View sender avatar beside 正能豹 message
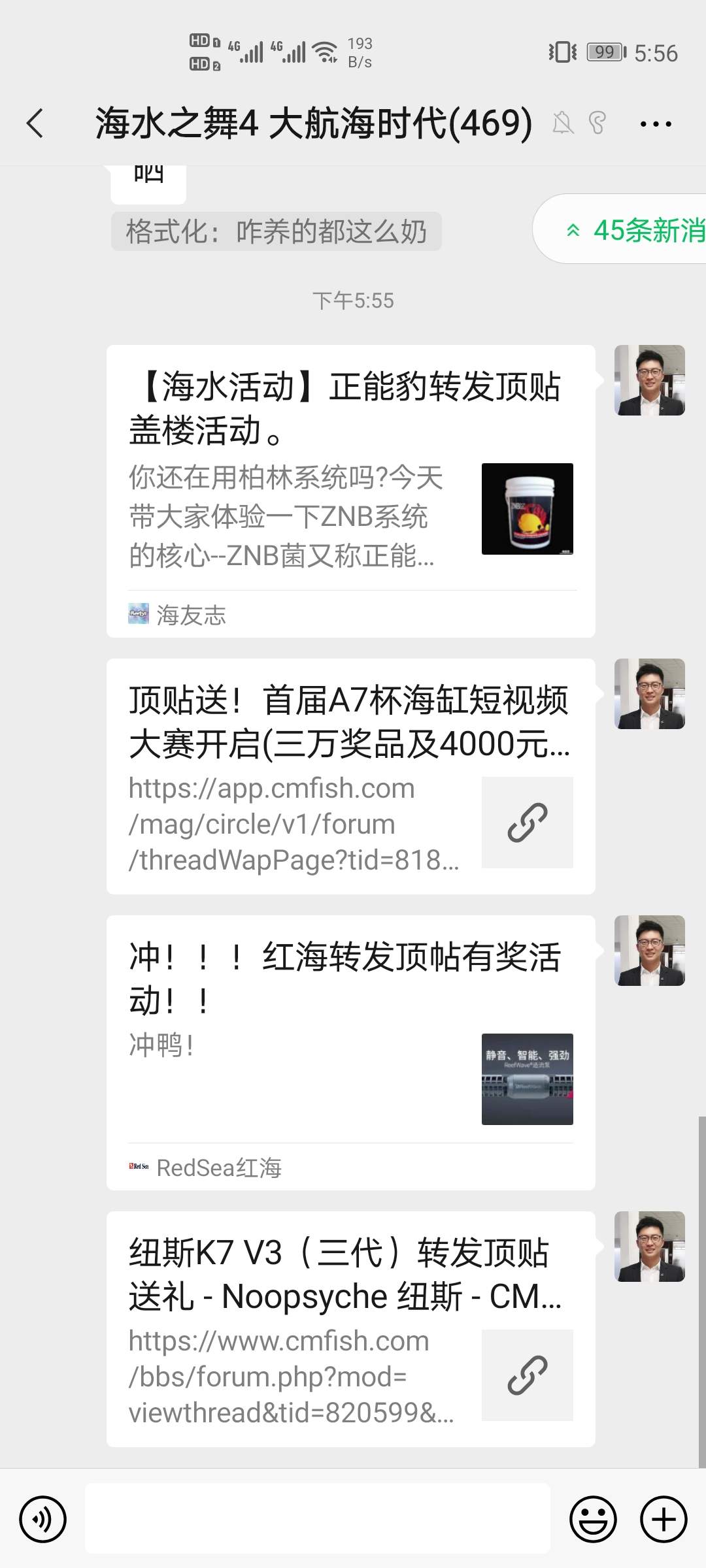 tap(649, 380)
